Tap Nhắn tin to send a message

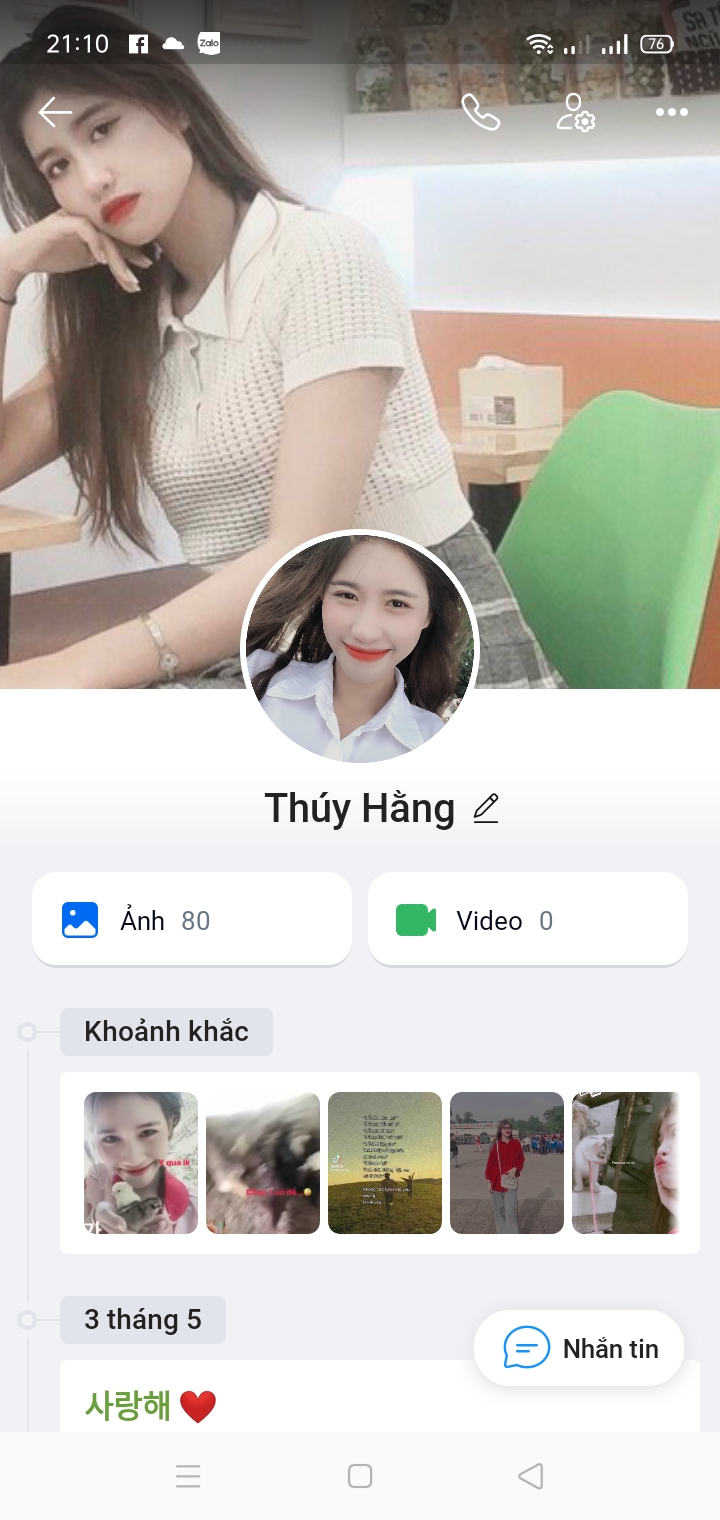[x=579, y=1348]
